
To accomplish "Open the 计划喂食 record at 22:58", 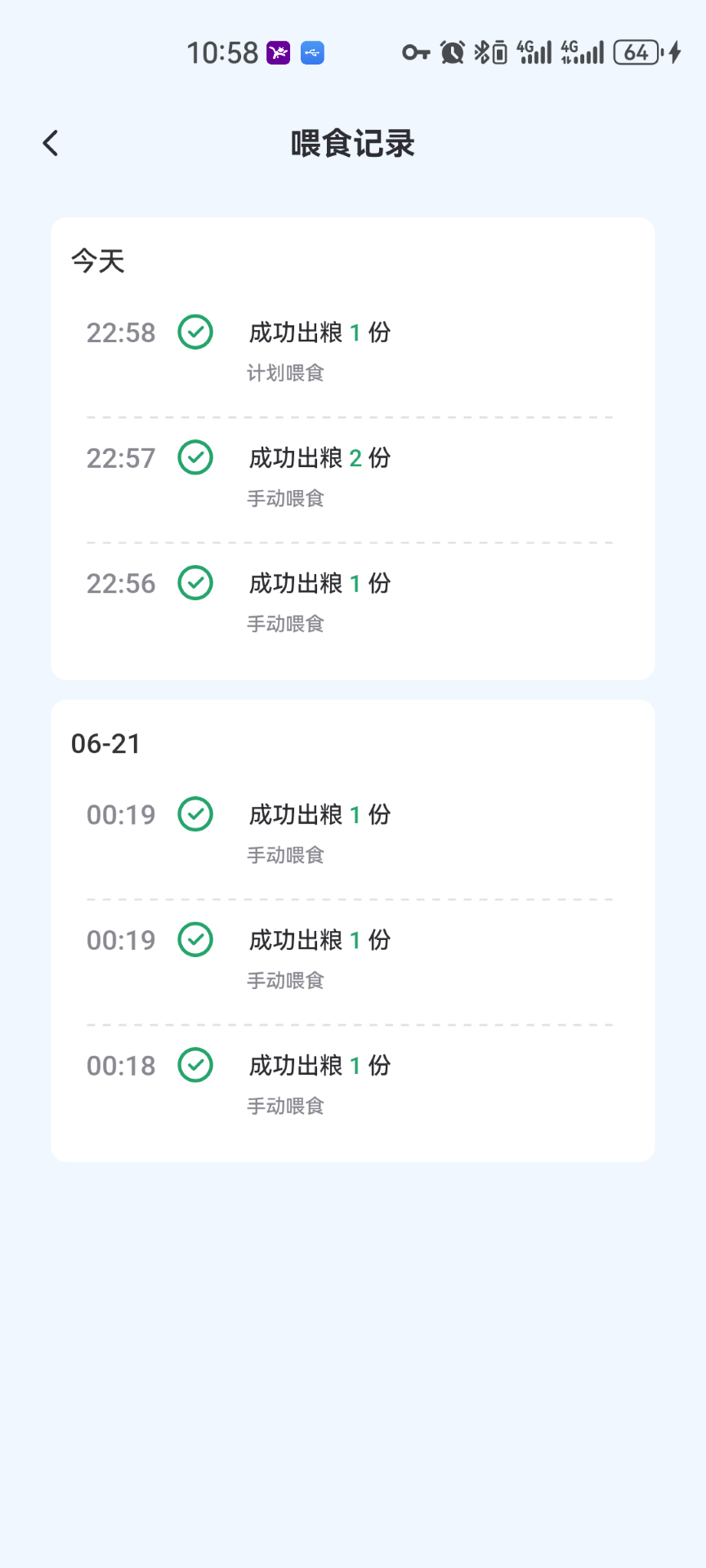I will click(x=286, y=373).
